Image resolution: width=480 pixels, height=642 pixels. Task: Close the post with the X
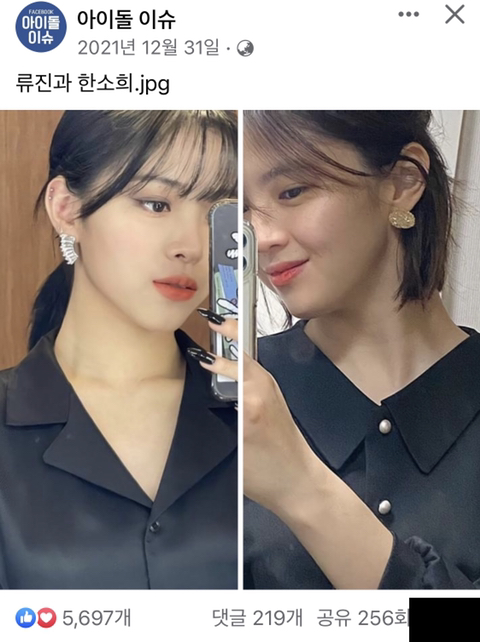[455, 14]
